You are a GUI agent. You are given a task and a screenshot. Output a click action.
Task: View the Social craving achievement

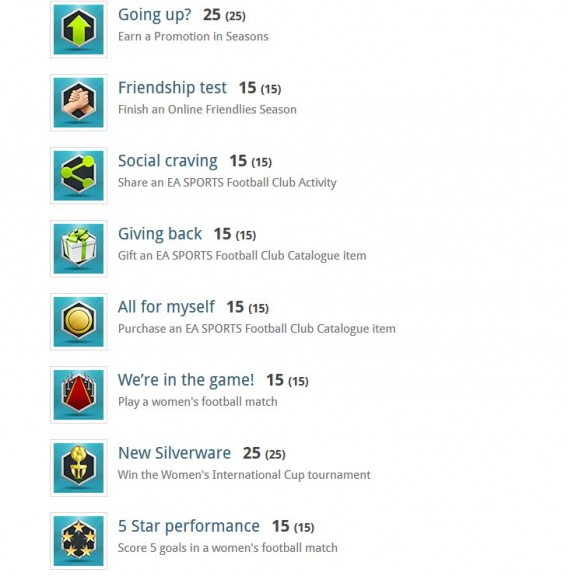point(168,161)
